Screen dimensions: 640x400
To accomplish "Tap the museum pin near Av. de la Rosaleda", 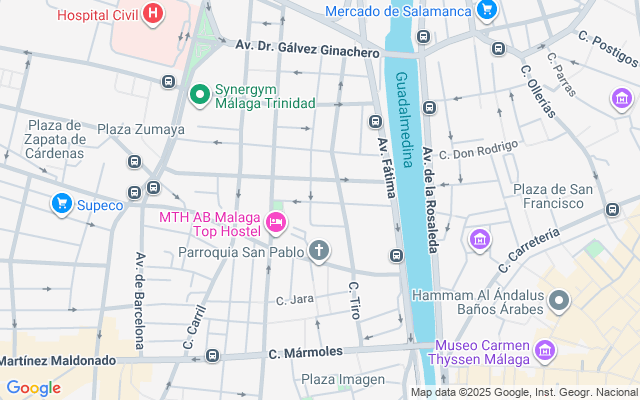I will 480,240.
